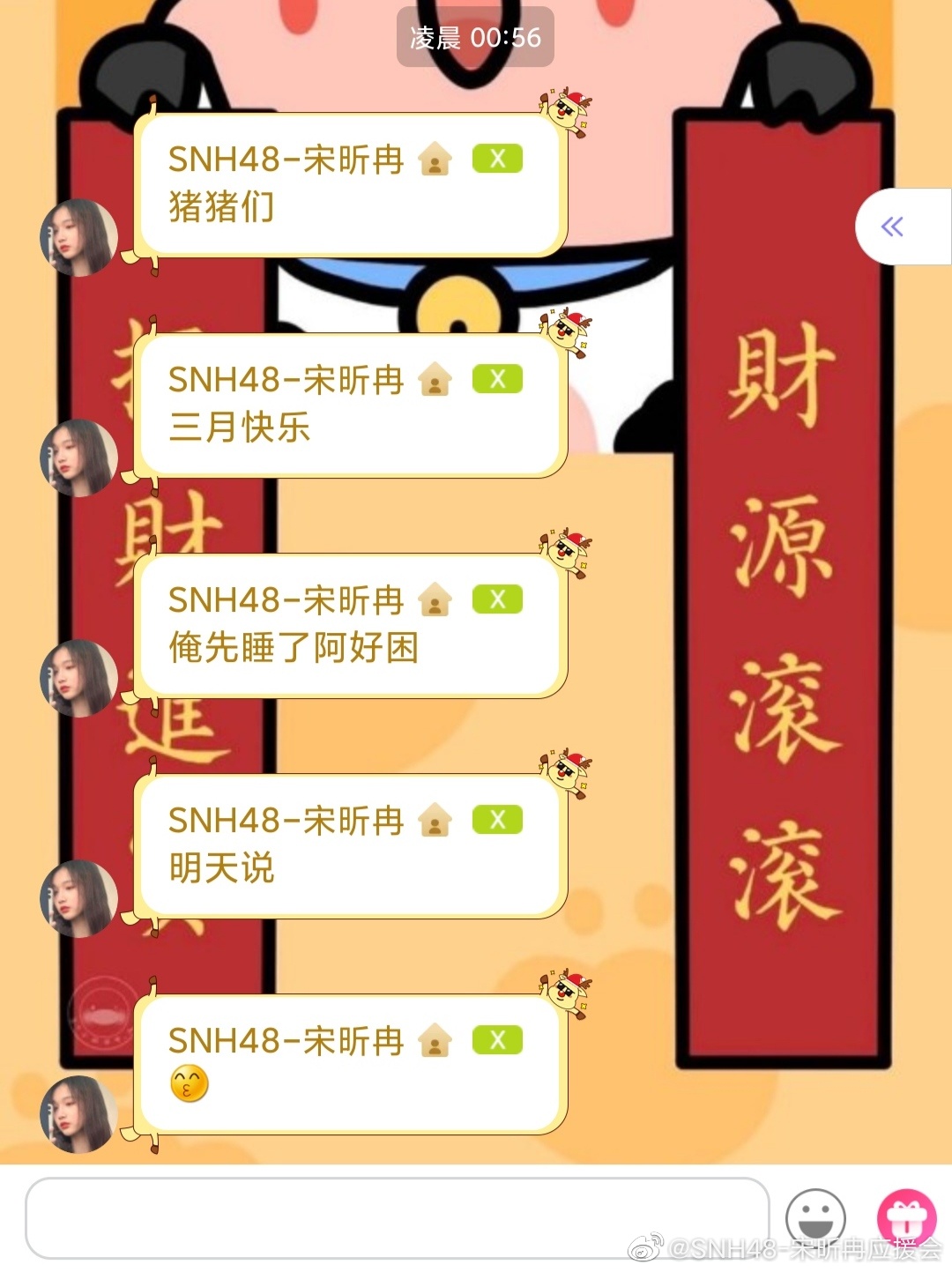Open the avatar next to the 猪猪们 message
Image resolution: width=952 pixels, height=1272 pixels.
pos(79,238)
